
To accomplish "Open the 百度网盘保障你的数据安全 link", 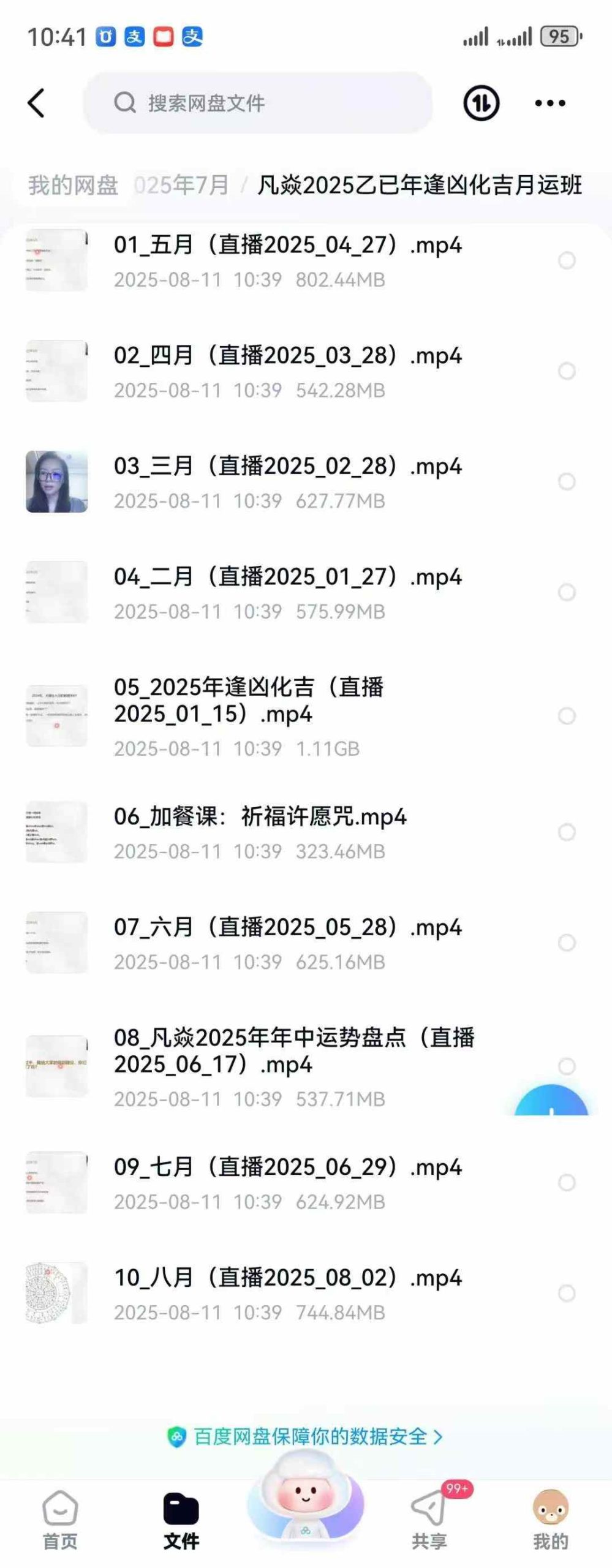I will (x=305, y=1436).
